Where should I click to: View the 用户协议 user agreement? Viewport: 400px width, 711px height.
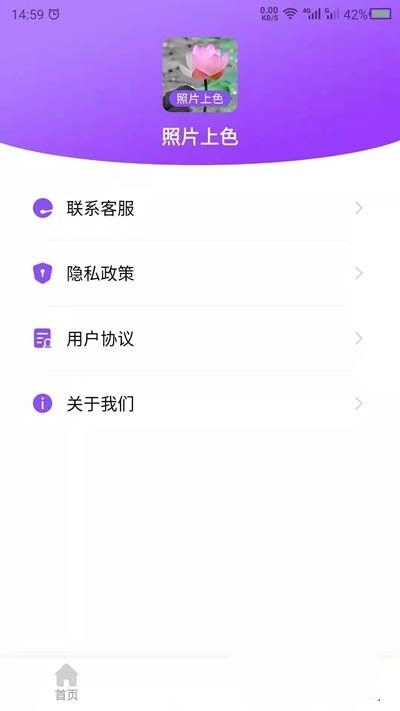coord(200,339)
